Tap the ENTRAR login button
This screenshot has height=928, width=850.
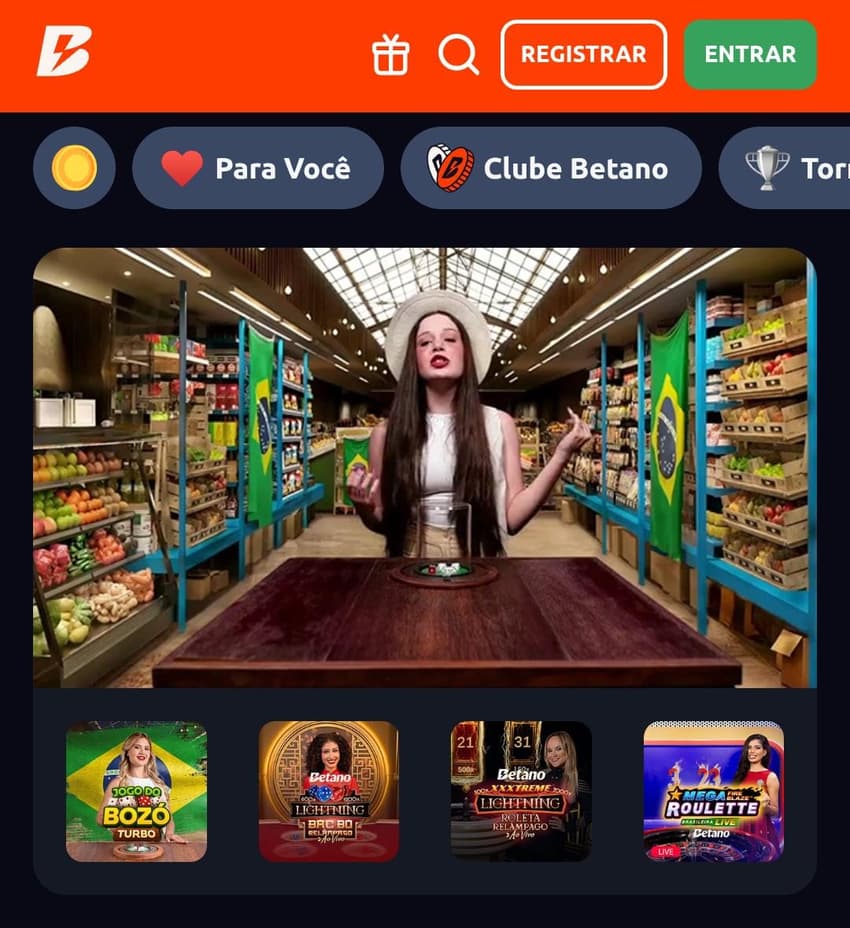750,54
